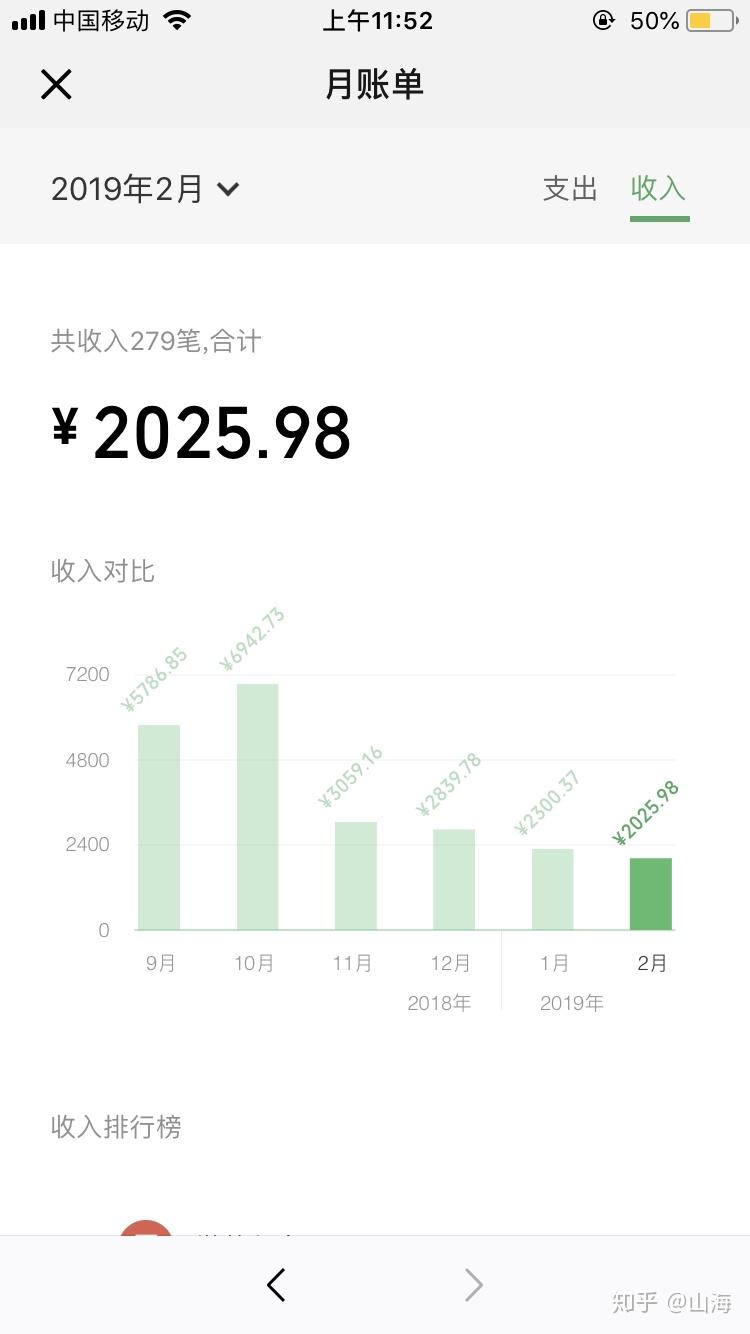Viewport: 750px width, 1334px height.
Task: Select the 9月 bar in the chart
Action: 159,827
